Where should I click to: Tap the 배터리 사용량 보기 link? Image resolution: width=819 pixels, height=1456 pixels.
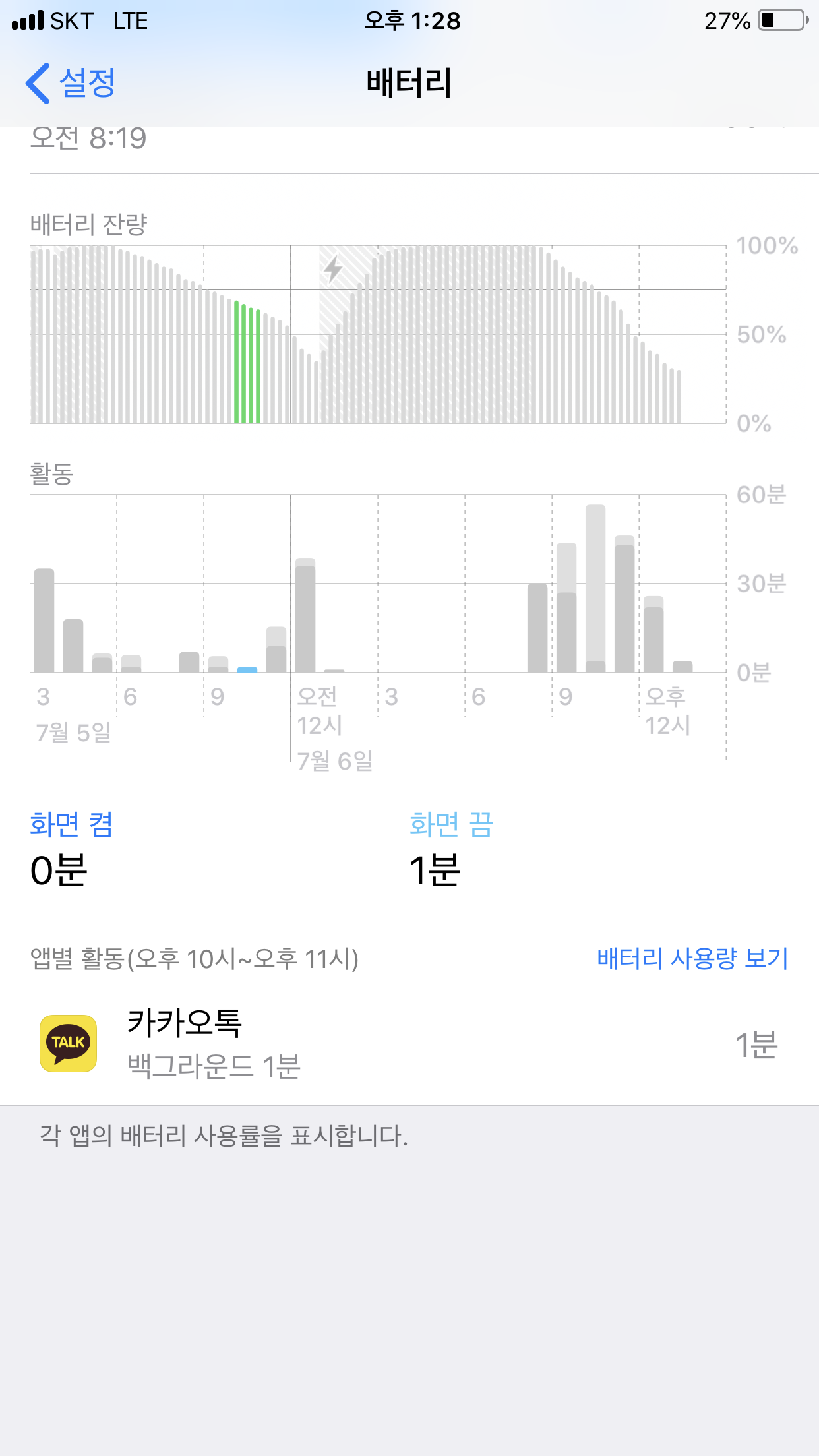(692, 958)
